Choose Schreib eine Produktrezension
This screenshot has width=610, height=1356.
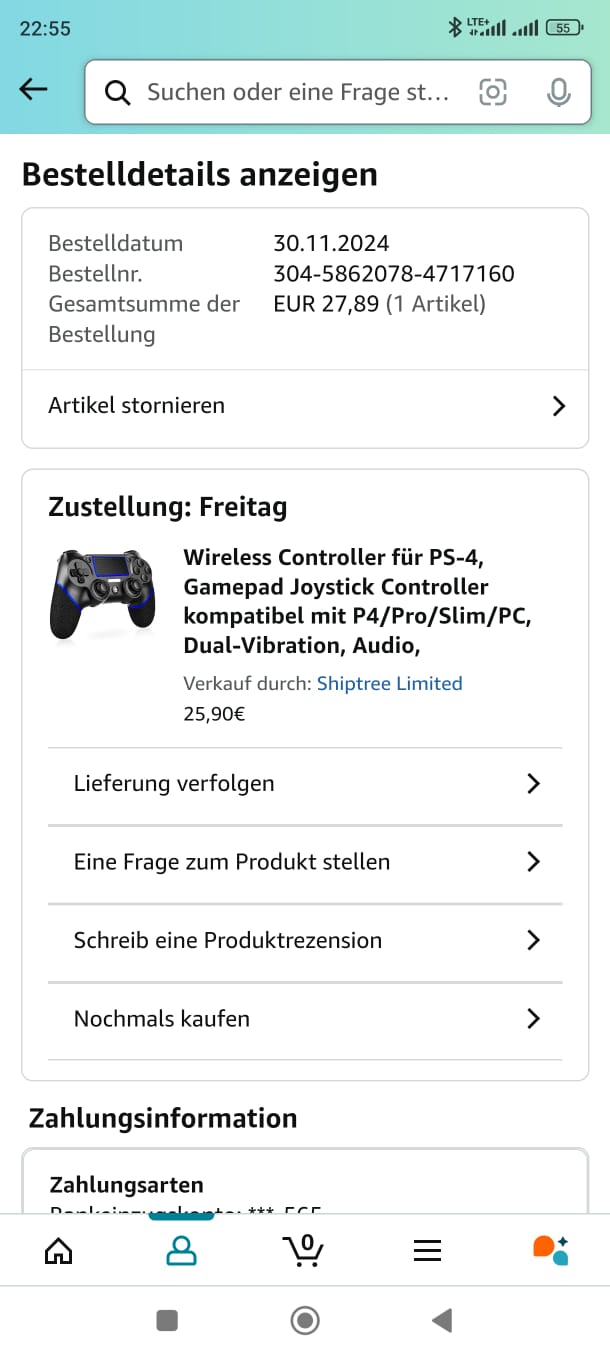coord(305,941)
